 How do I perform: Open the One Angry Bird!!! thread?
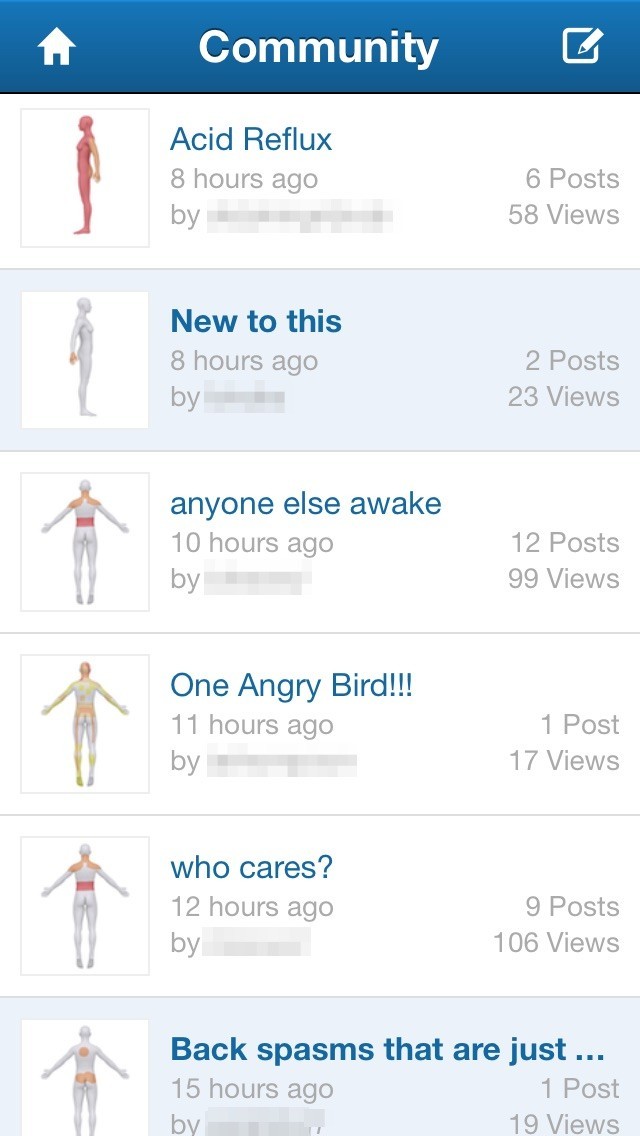(x=291, y=686)
